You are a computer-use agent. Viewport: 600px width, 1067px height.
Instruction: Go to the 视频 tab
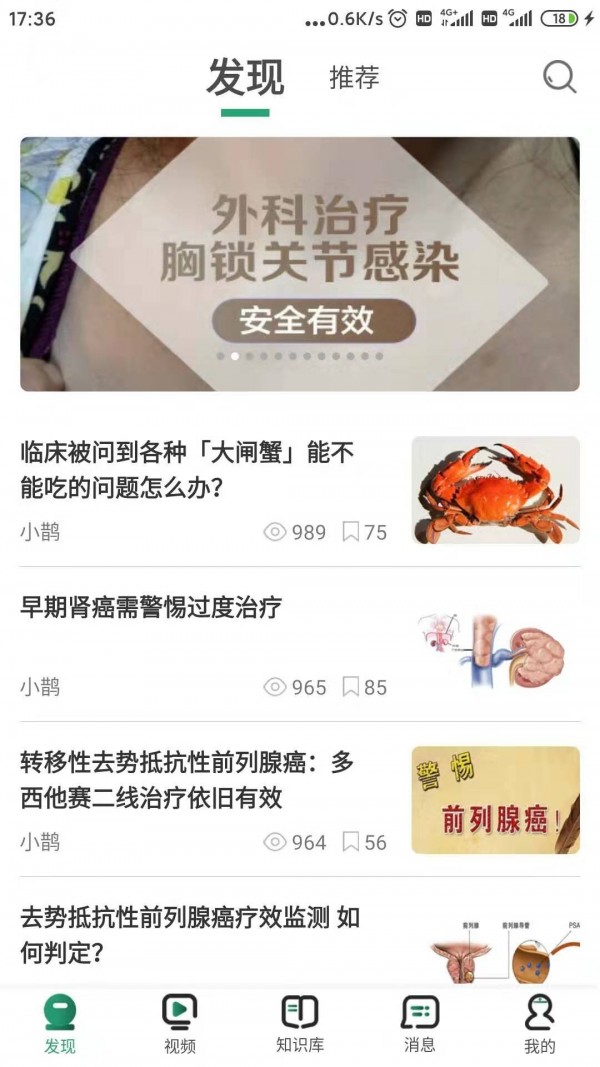[180, 1025]
